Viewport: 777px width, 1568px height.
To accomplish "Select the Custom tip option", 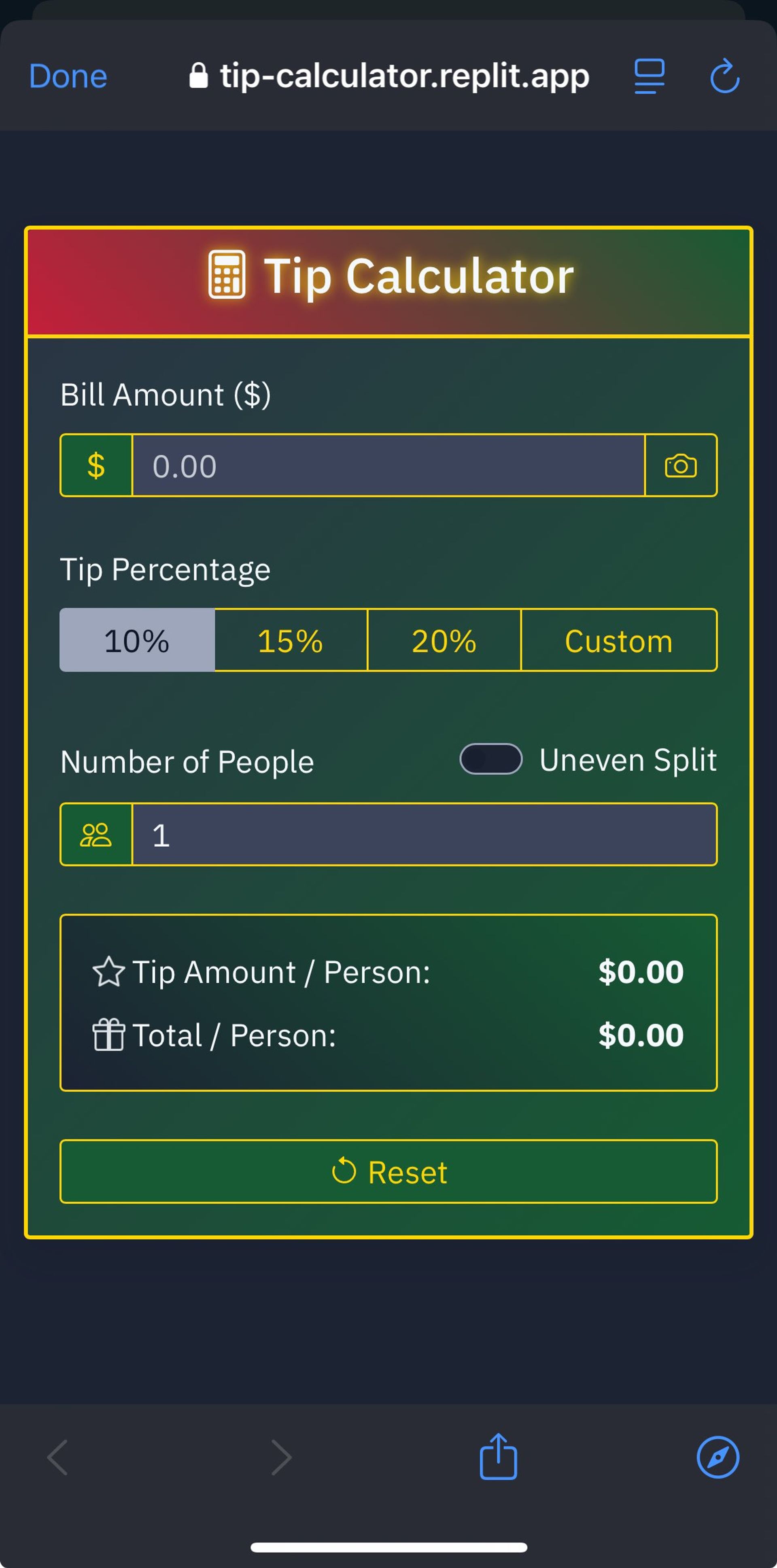I will (x=619, y=640).
